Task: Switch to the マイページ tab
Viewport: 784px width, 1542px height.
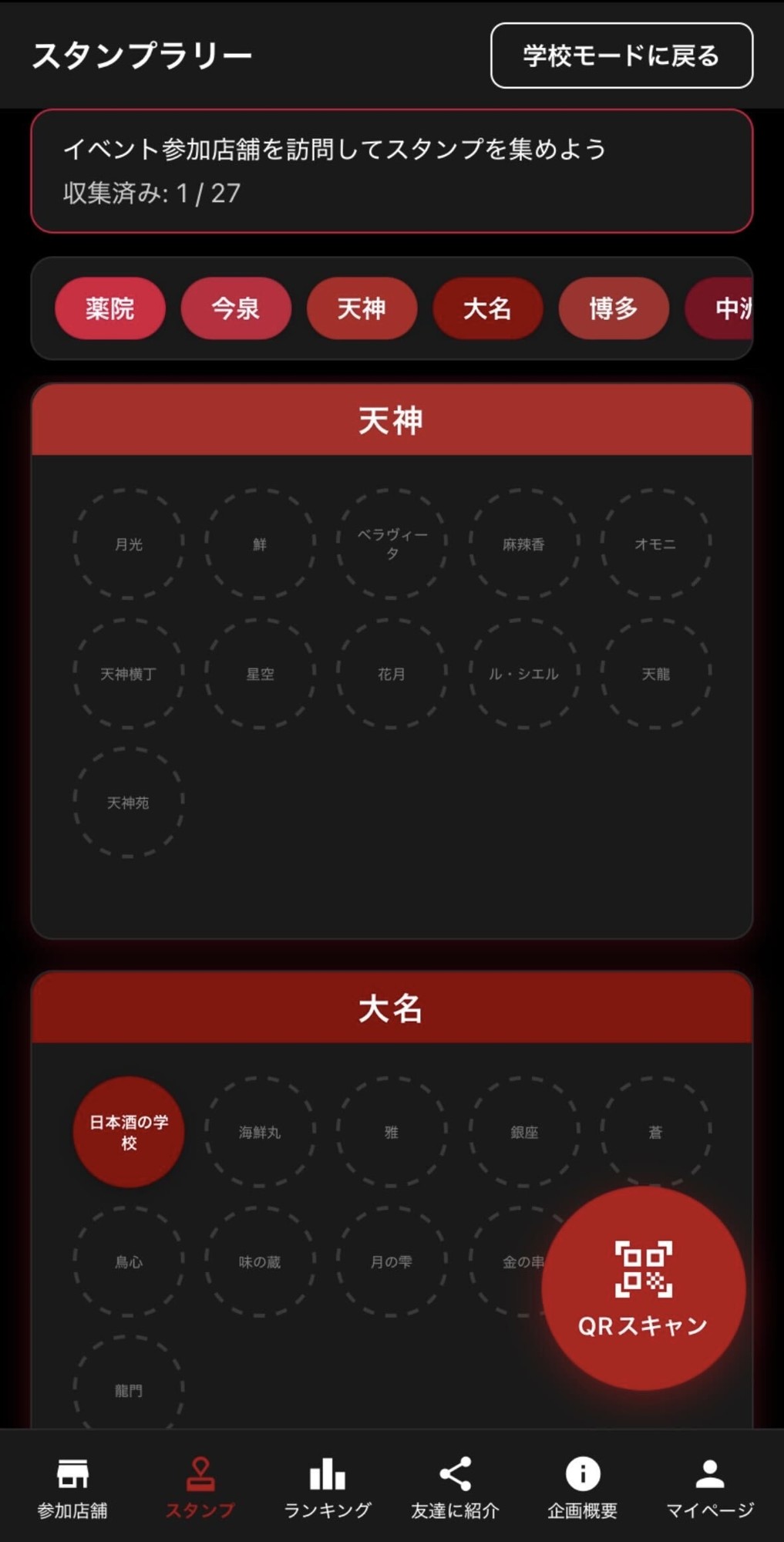Action: click(709, 1487)
